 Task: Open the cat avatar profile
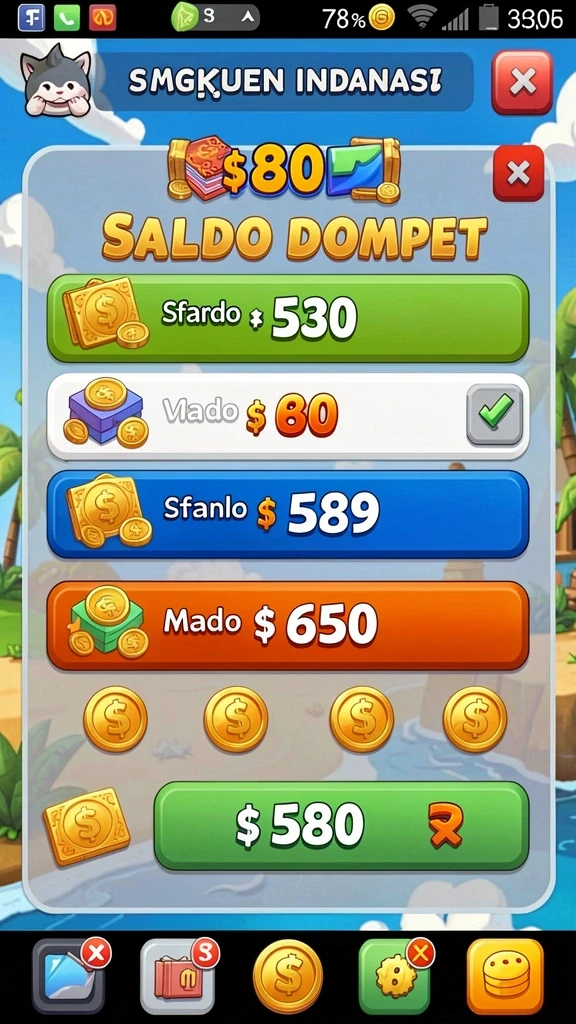(57, 81)
